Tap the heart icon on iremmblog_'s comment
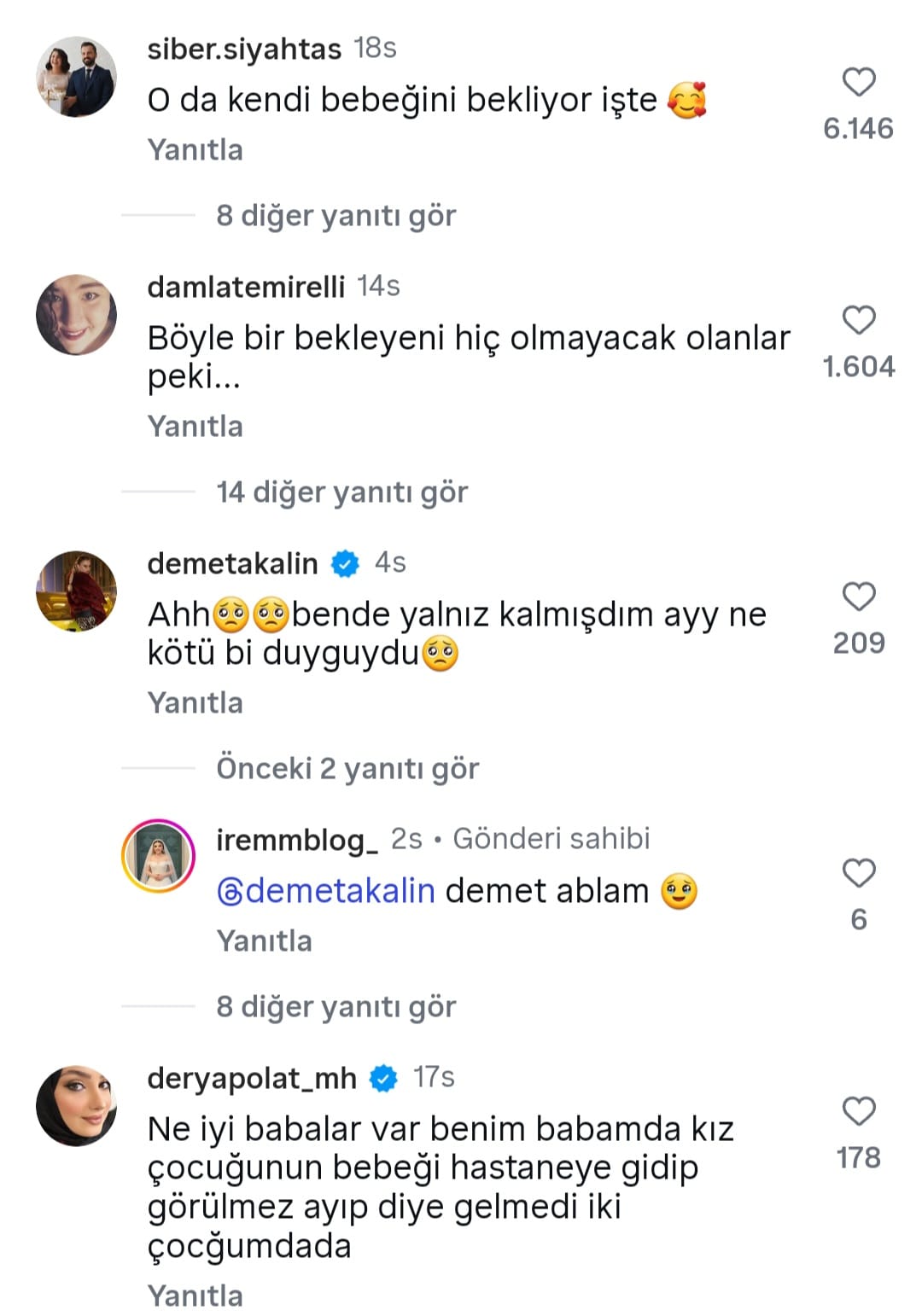Viewport: 922px width, 1316px height. coord(857,873)
